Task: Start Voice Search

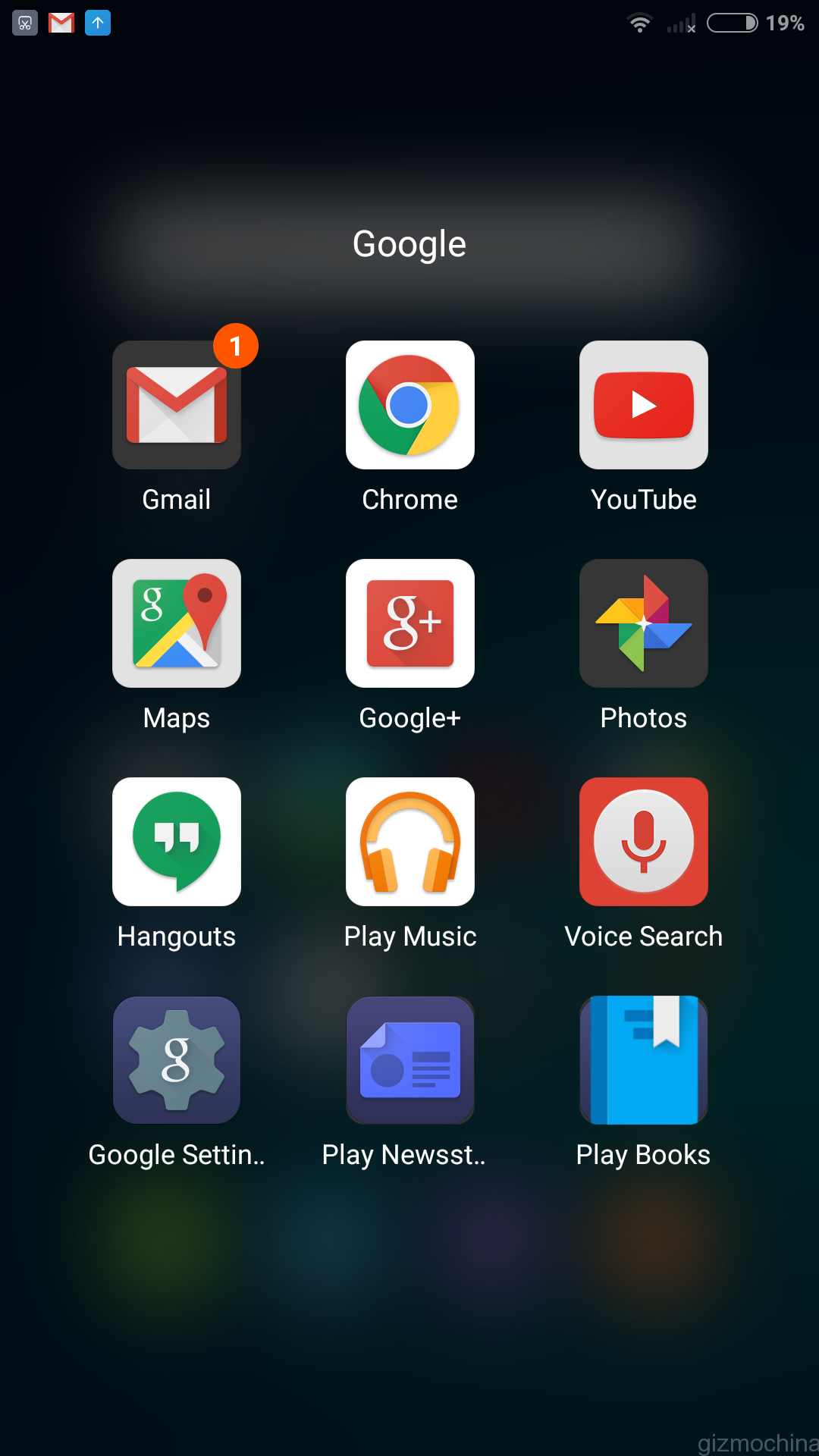Action: tap(643, 842)
